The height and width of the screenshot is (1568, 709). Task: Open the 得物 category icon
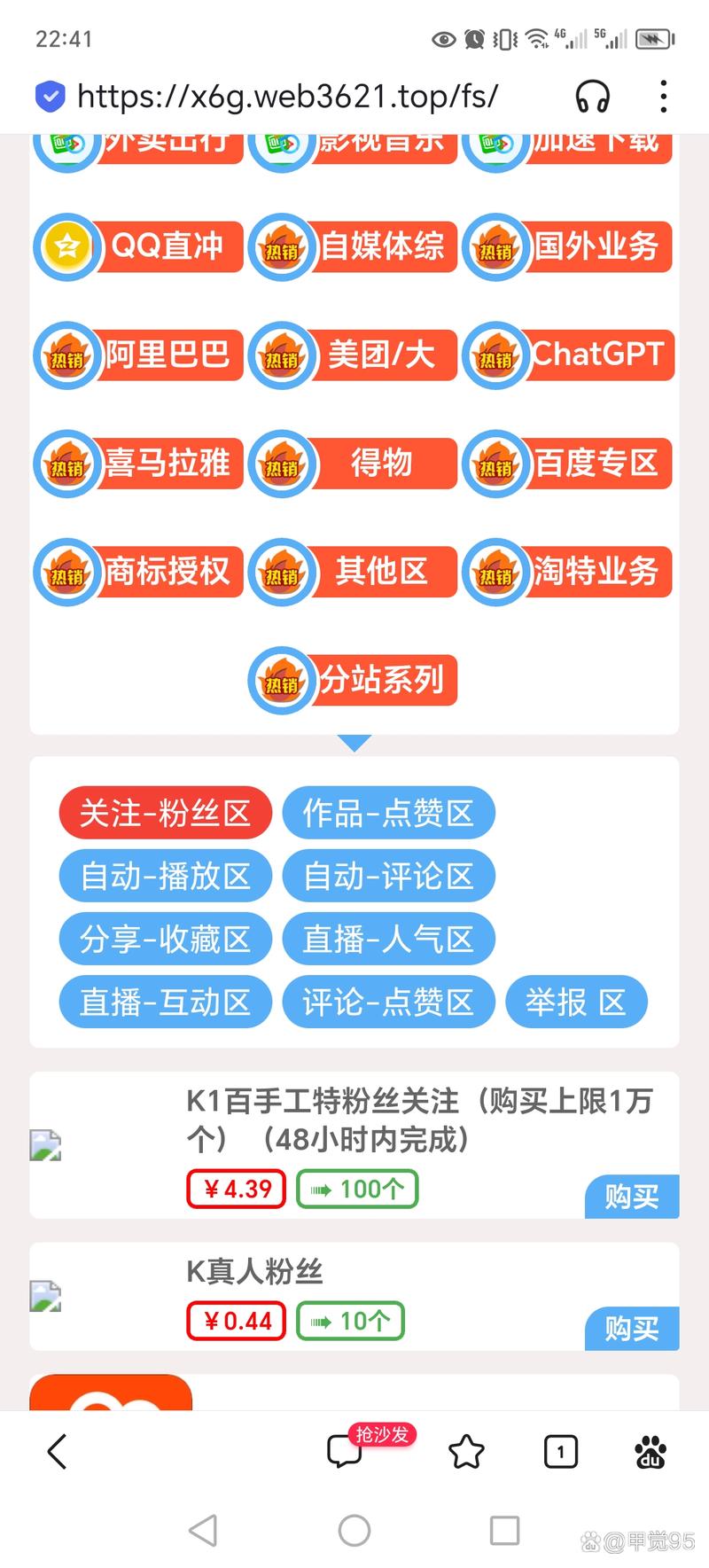pyautogui.click(x=353, y=463)
